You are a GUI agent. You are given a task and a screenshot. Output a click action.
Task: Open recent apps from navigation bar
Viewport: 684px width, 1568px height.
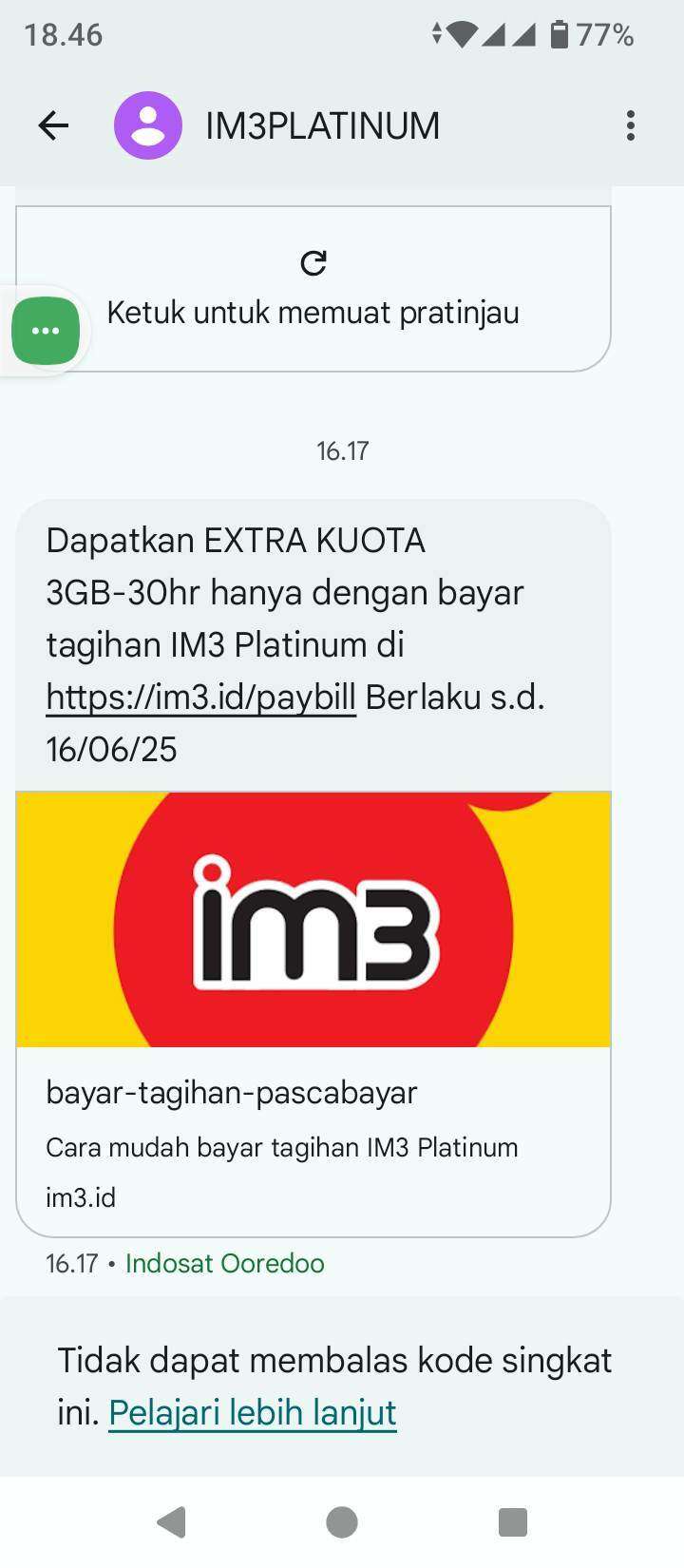point(513,1522)
